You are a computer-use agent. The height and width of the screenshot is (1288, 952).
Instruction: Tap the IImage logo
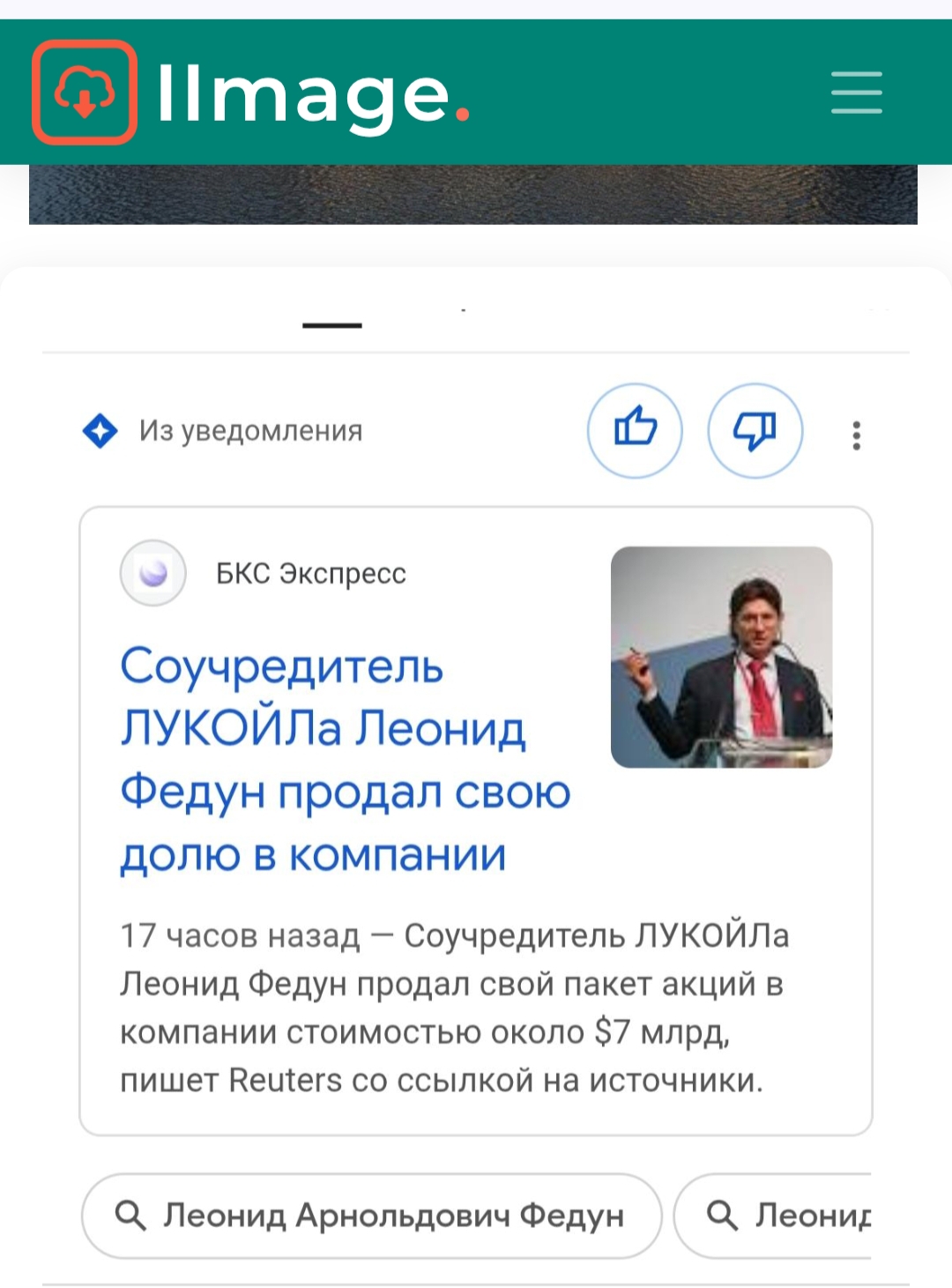(x=251, y=93)
